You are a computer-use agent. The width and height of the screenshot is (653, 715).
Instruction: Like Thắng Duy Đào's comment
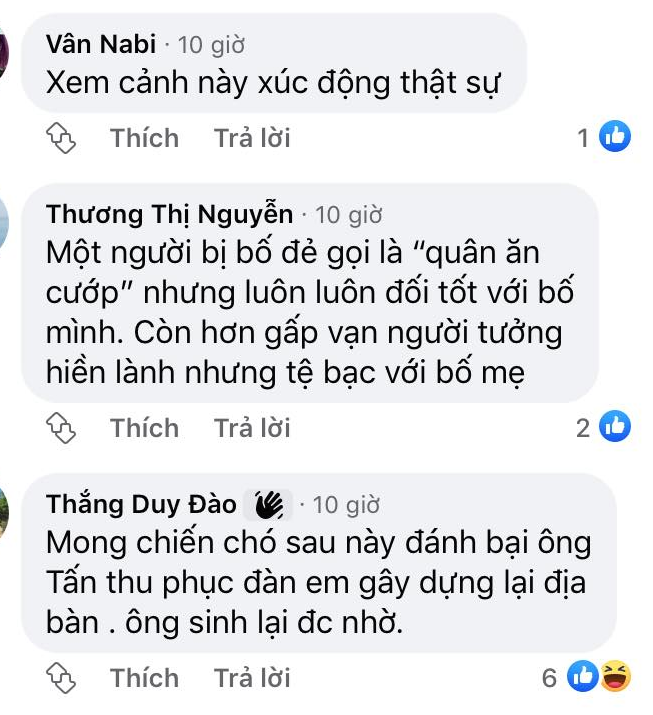144,678
